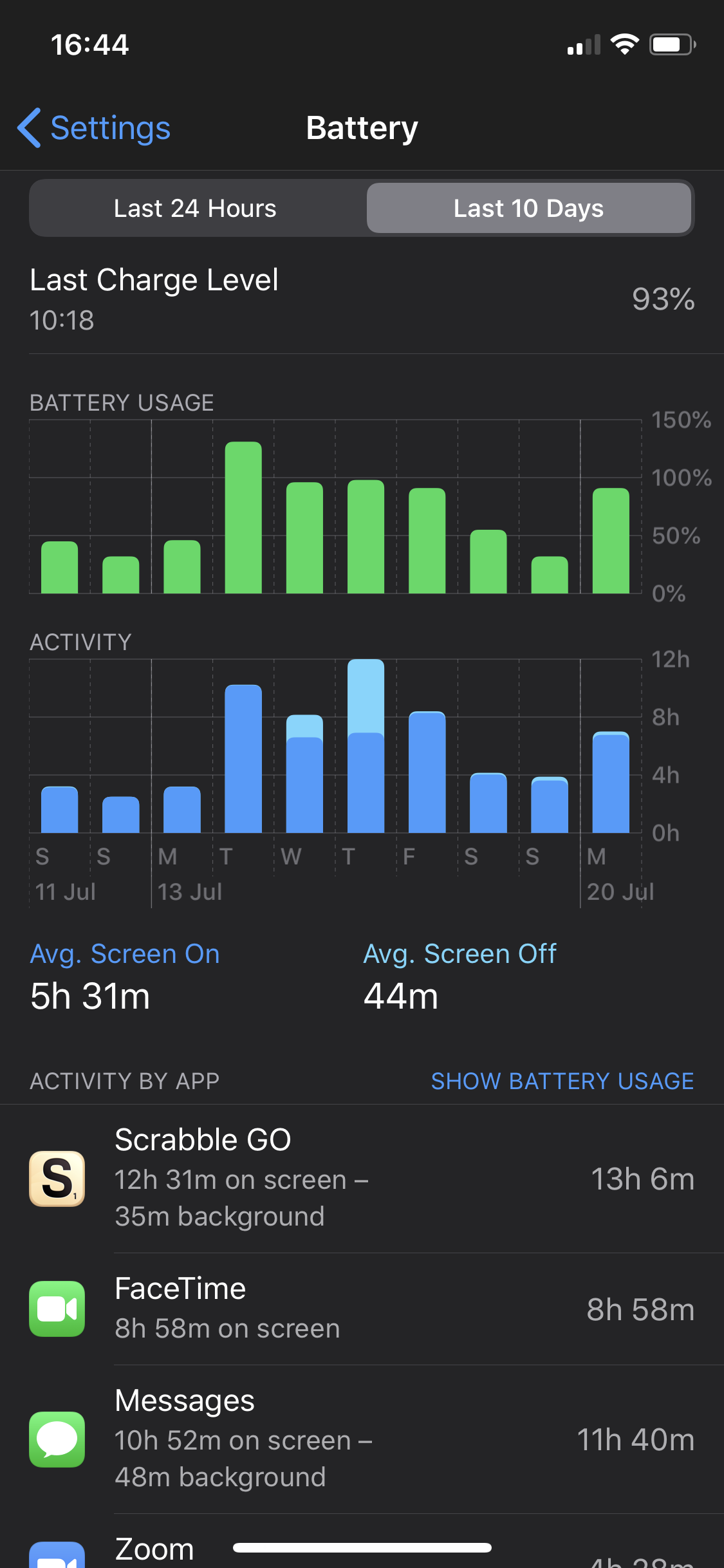Image resolution: width=724 pixels, height=1568 pixels.
Task: Select the FaceTime activity row
Action: pos(362,1309)
